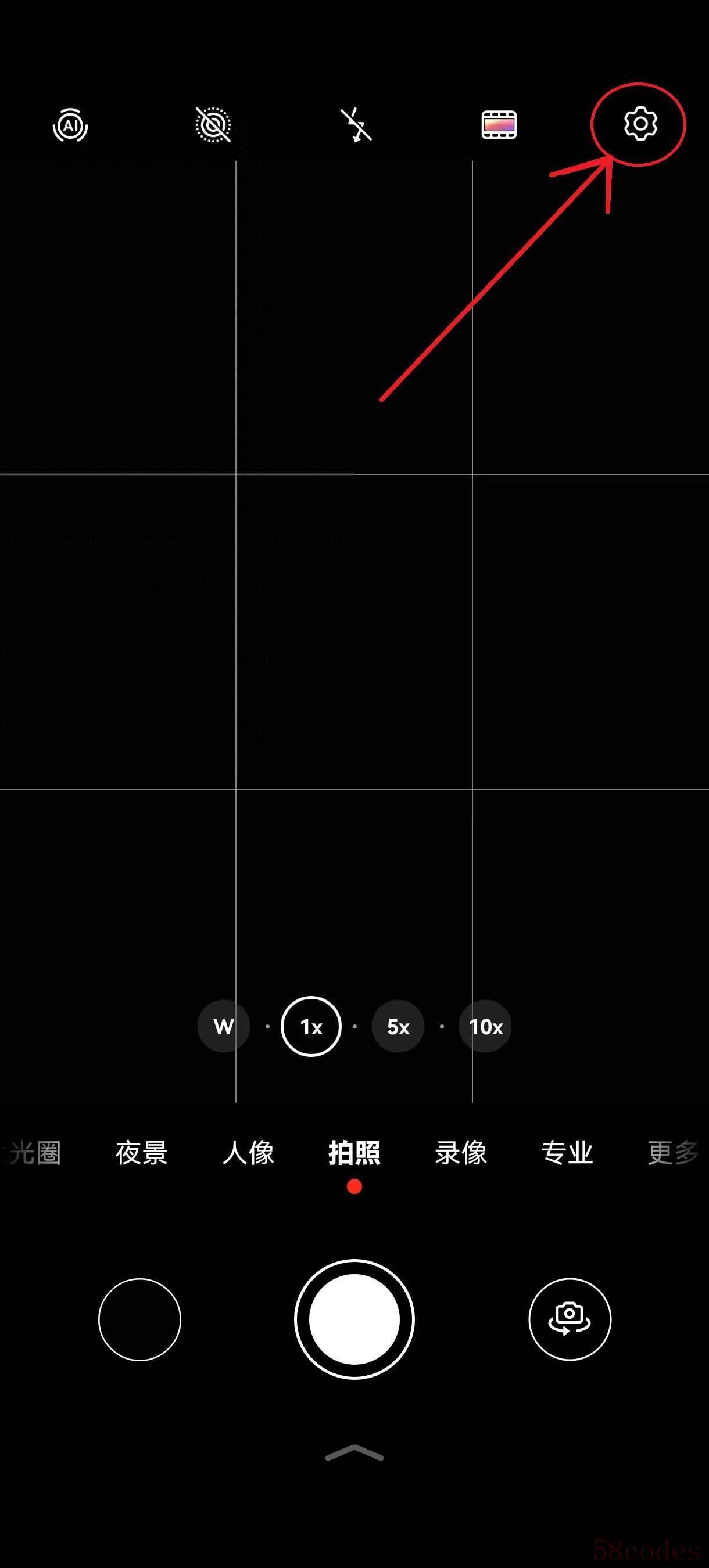This screenshot has height=1568, width=709.
Task: Switch to 夜景 night mode
Action: pos(141,1152)
